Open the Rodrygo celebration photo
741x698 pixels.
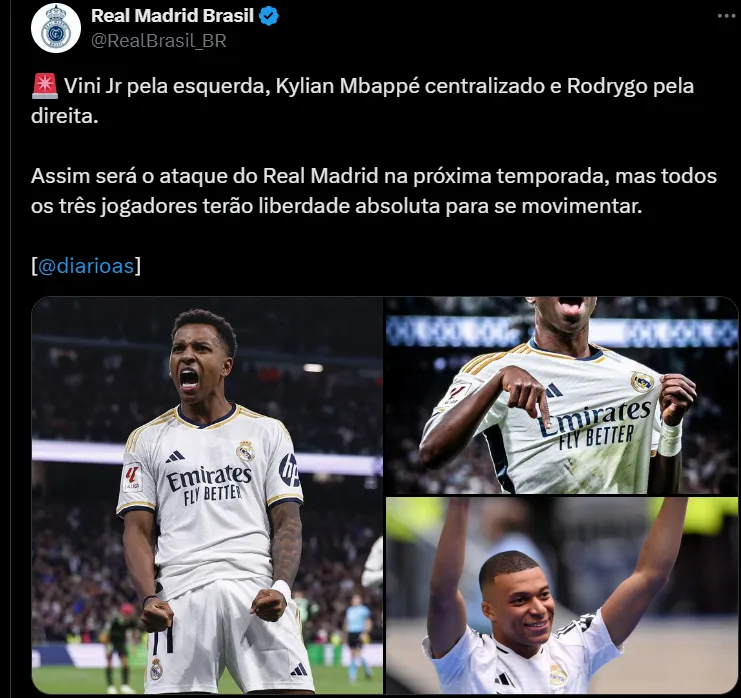pos(207,495)
